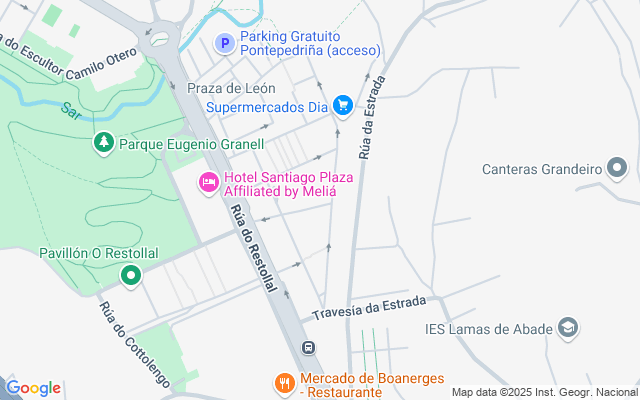Tap the Parque Eugenio Granell marker

[x=104, y=144]
